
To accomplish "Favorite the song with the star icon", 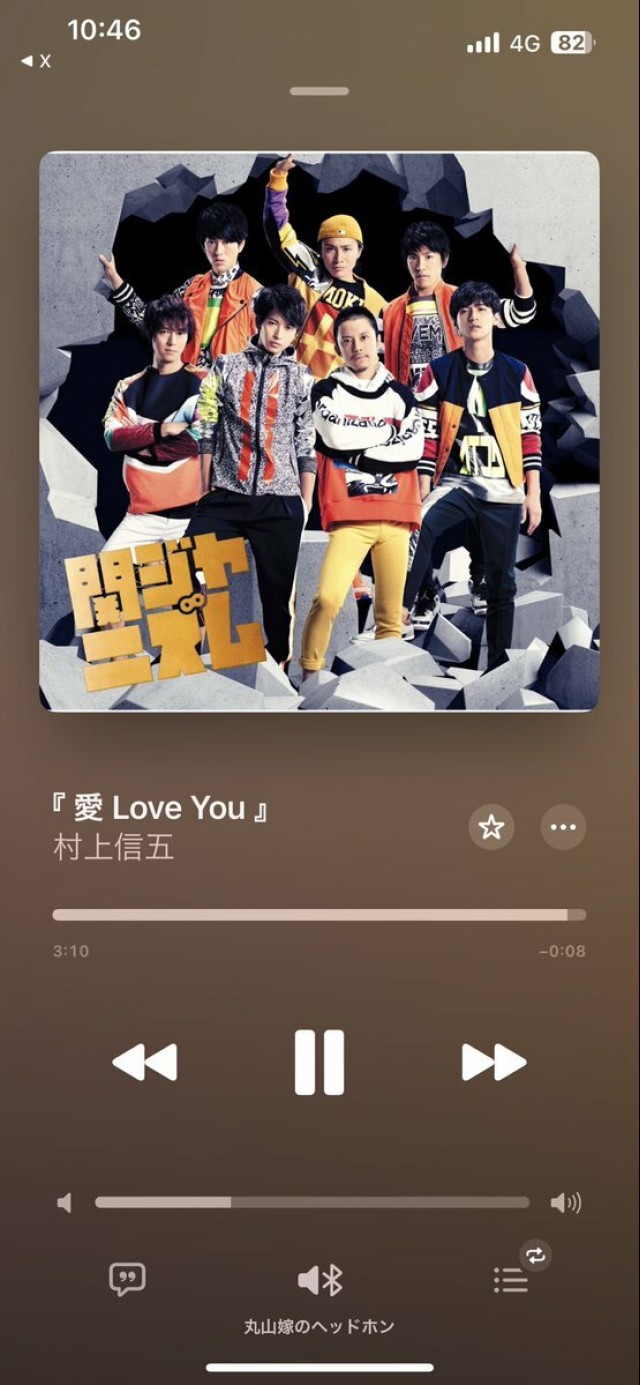I will click(x=491, y=827).
